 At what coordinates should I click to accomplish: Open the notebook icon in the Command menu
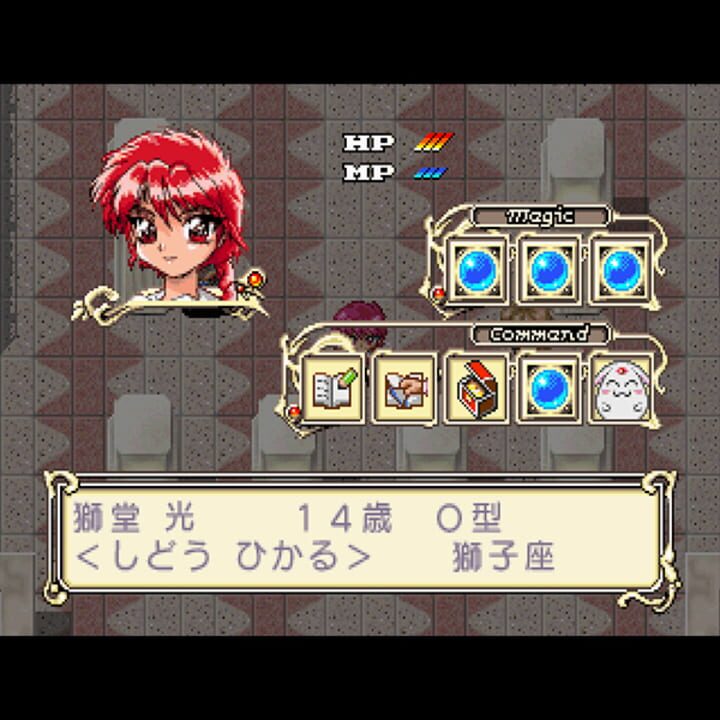[332, 387]
